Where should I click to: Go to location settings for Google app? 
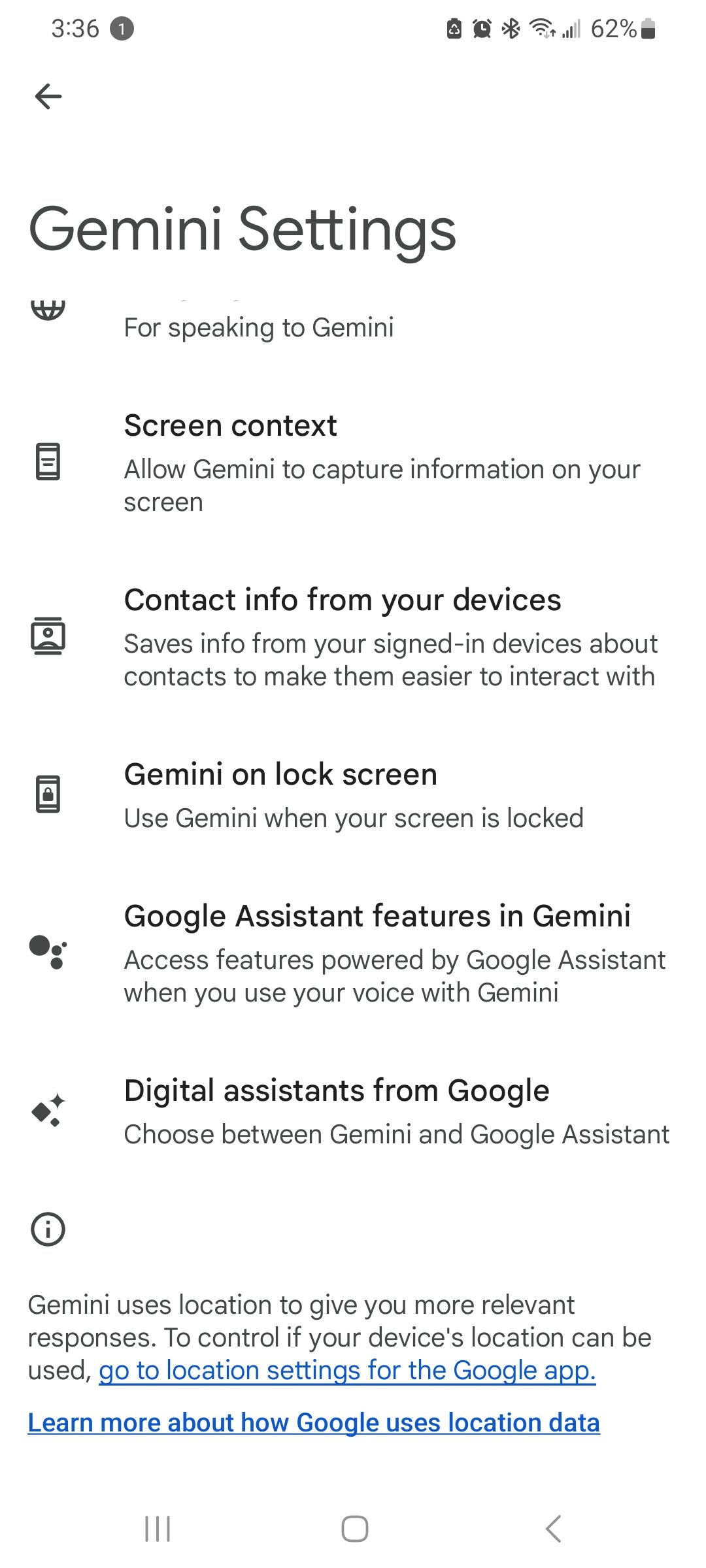347,1370
